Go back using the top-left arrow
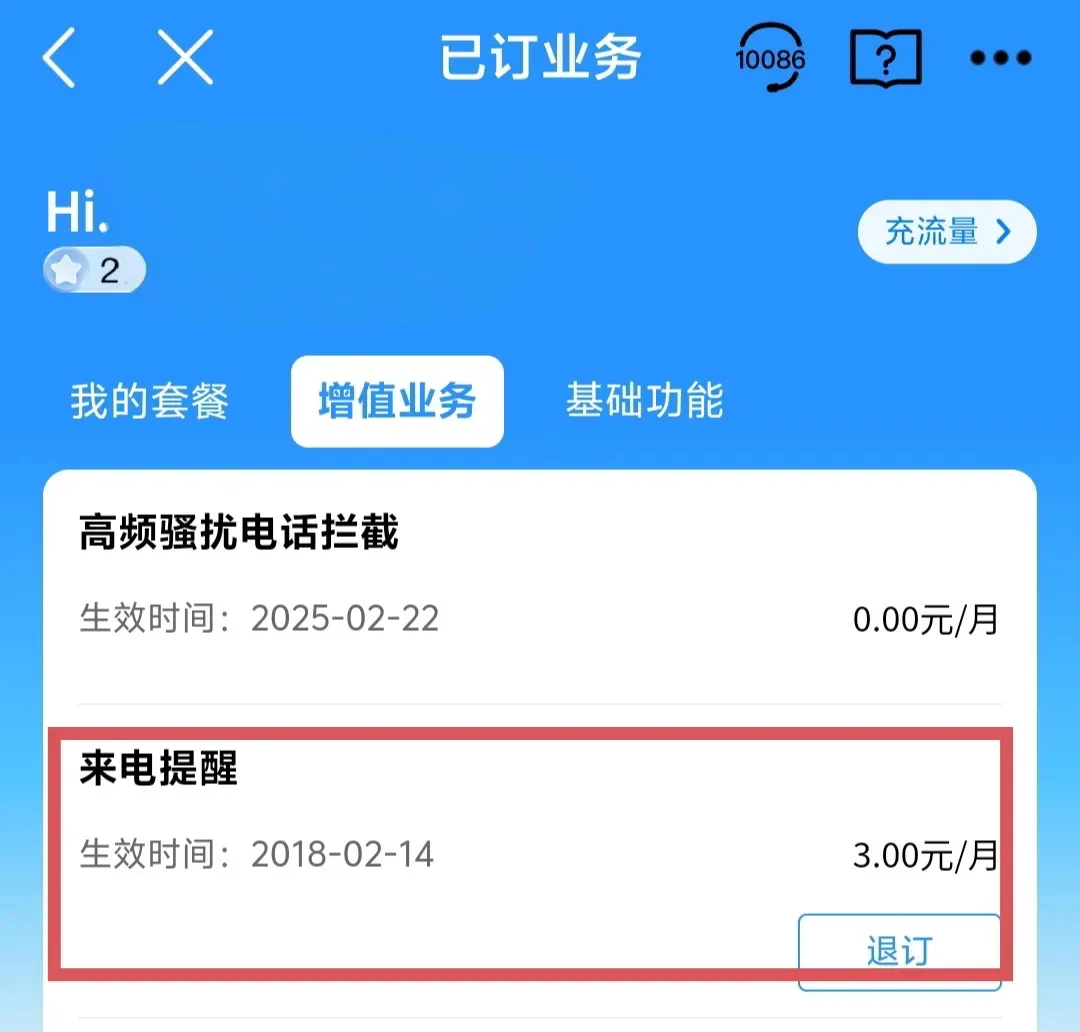1080x1032 pixels. point(58,58)
